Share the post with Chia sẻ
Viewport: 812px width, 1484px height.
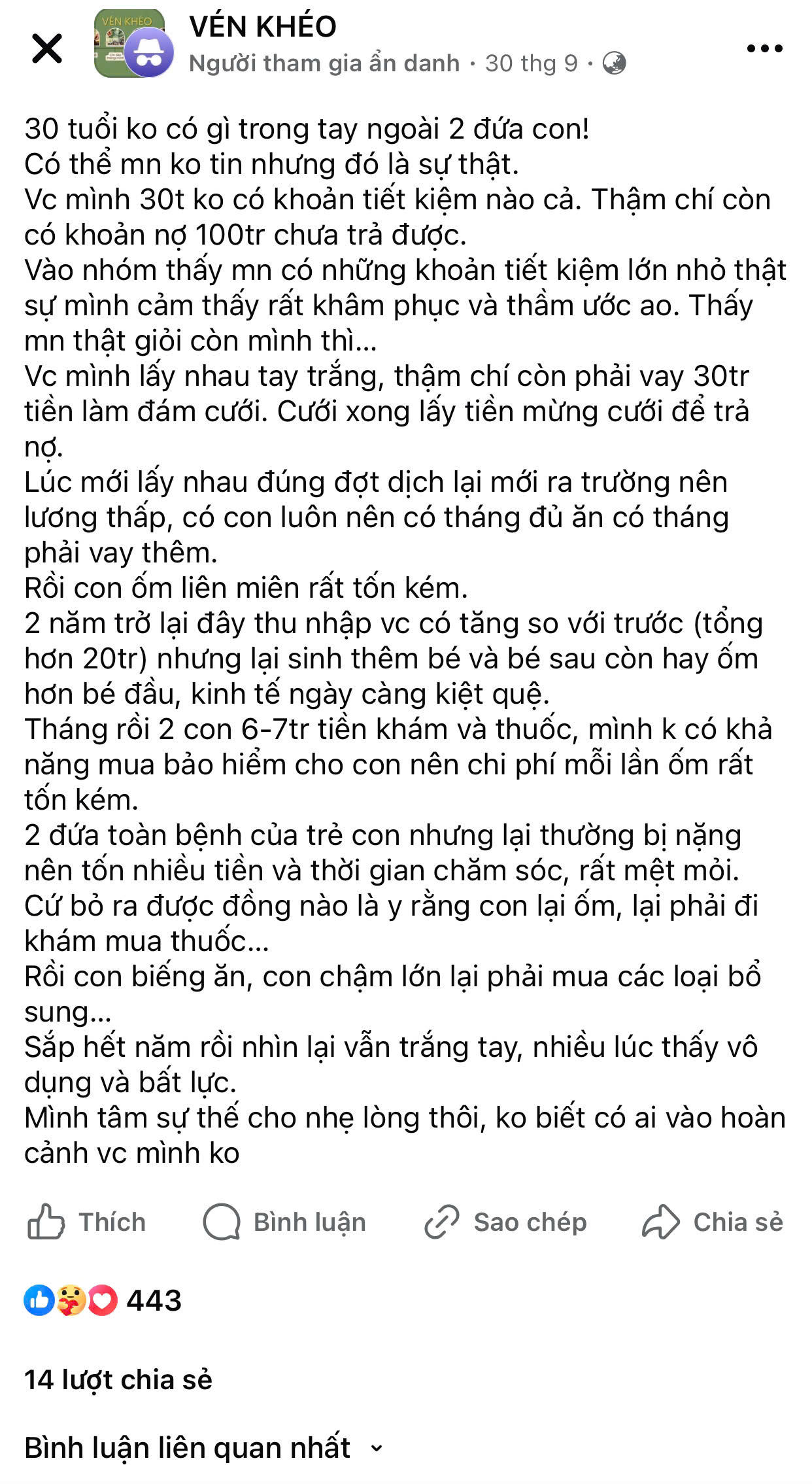[x=713, y=1222]
